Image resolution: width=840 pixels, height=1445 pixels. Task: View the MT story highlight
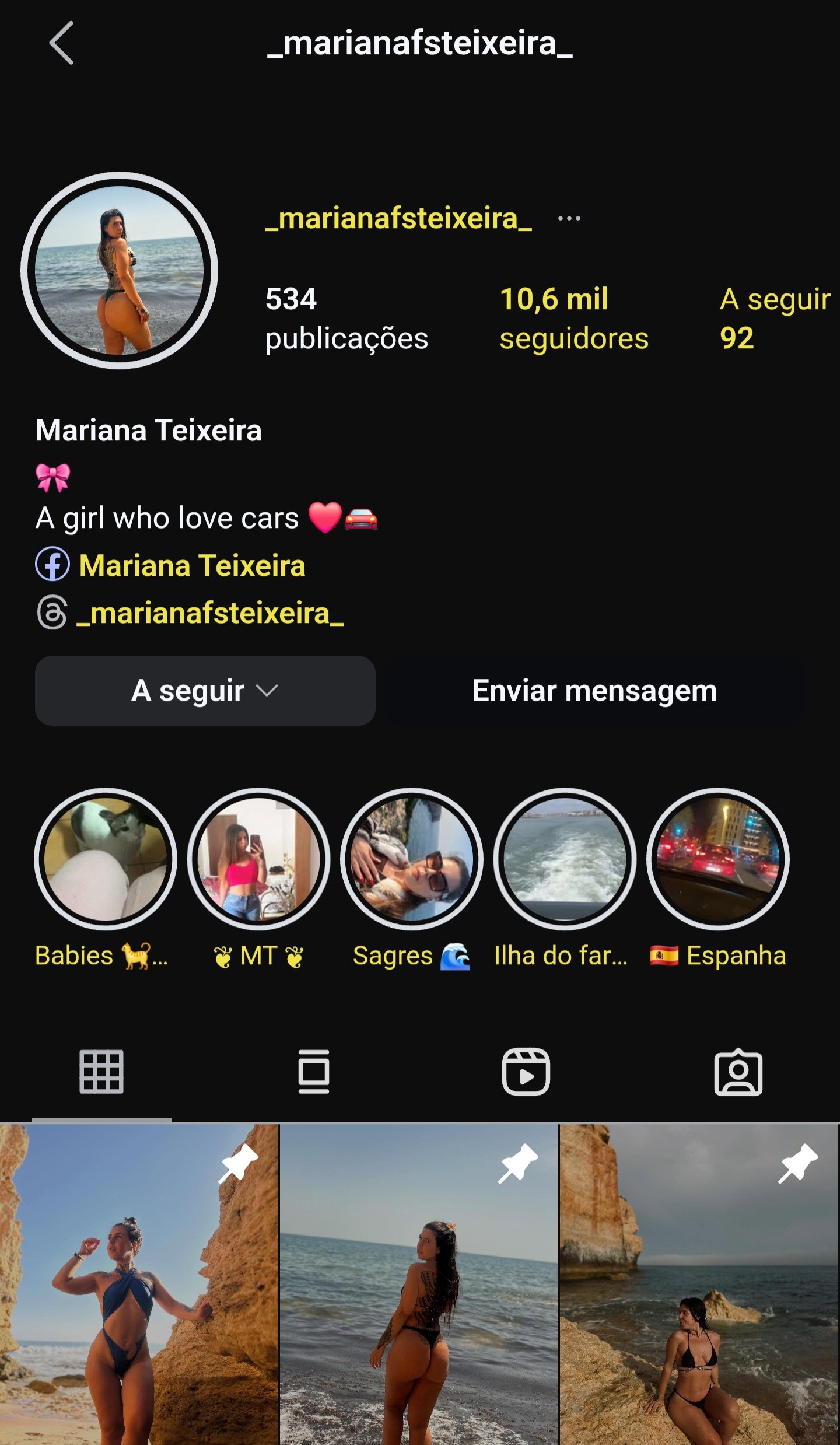coord(258,859)
